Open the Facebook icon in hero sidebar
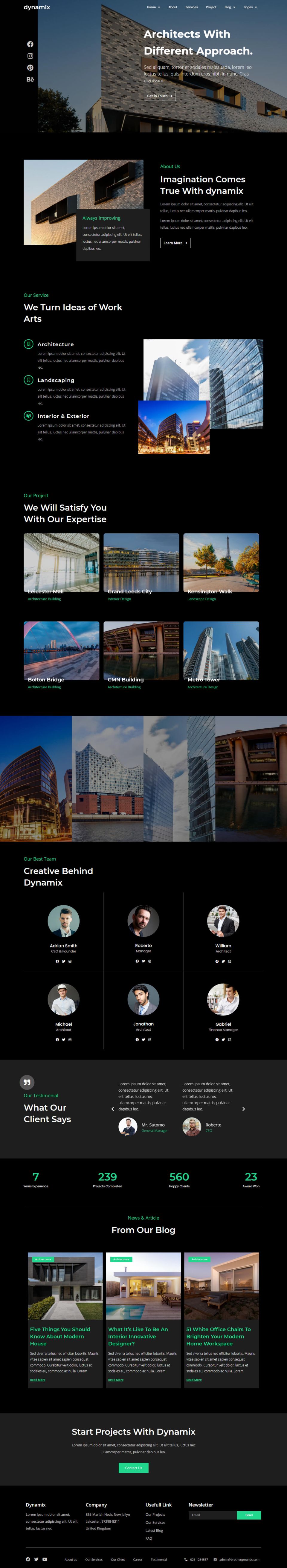Screen dimensions: 287x1568 click(30, 44)
